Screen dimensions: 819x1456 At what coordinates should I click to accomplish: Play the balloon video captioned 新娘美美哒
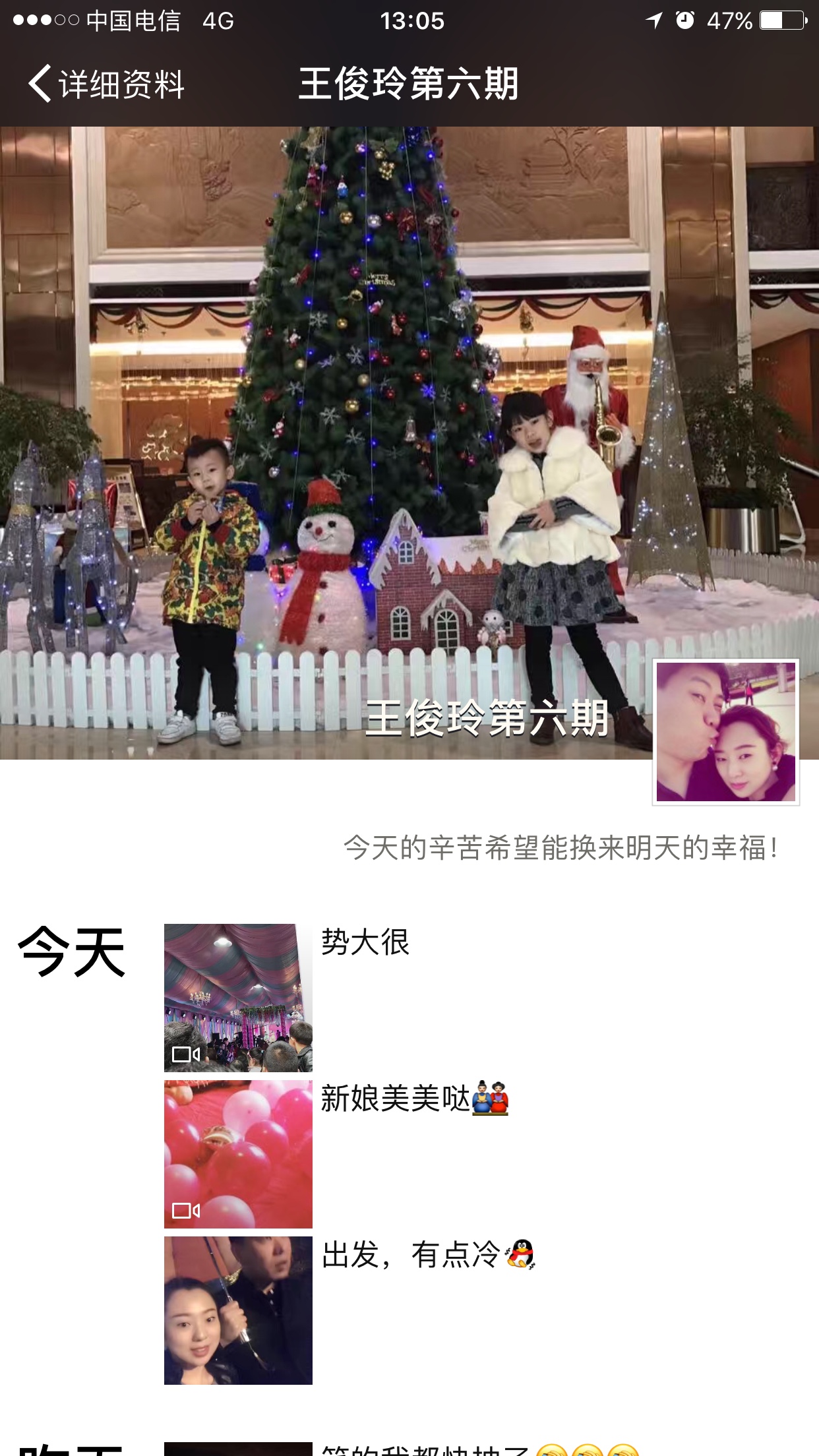pos(238,1153)
